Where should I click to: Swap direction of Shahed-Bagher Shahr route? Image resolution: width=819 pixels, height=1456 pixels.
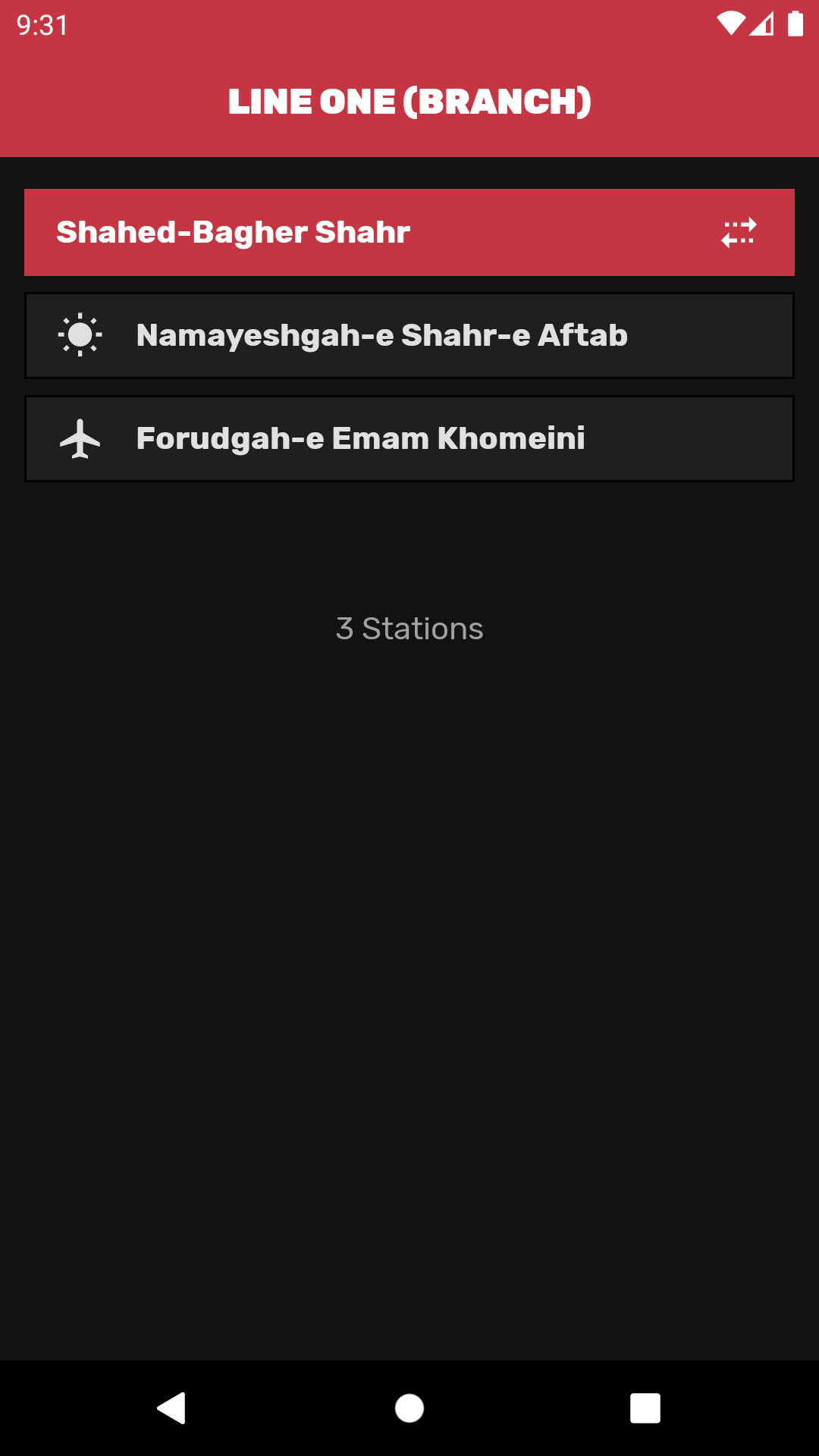click(x=739, y=233)
